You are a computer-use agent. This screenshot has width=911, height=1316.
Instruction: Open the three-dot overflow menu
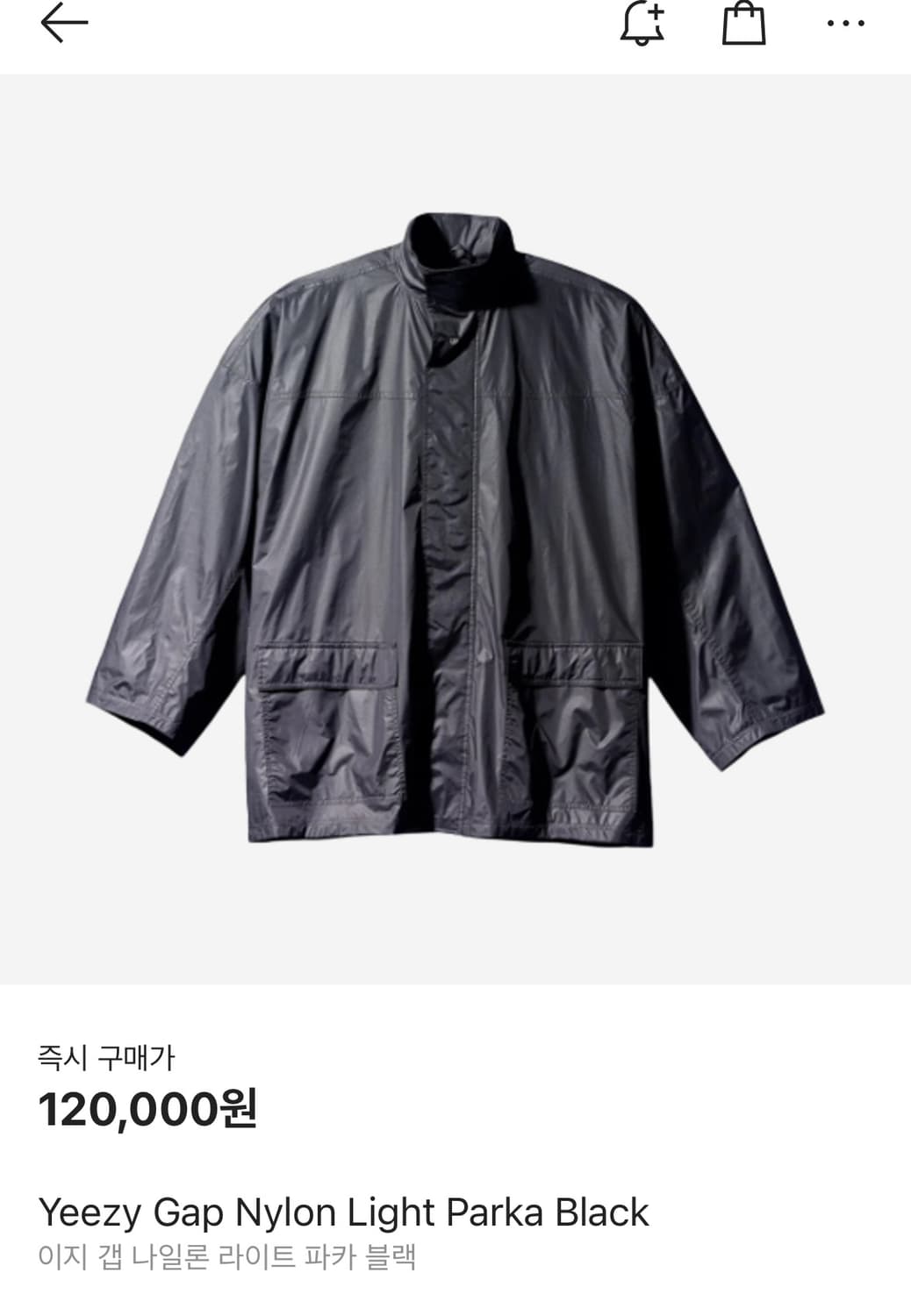point(845,24)
